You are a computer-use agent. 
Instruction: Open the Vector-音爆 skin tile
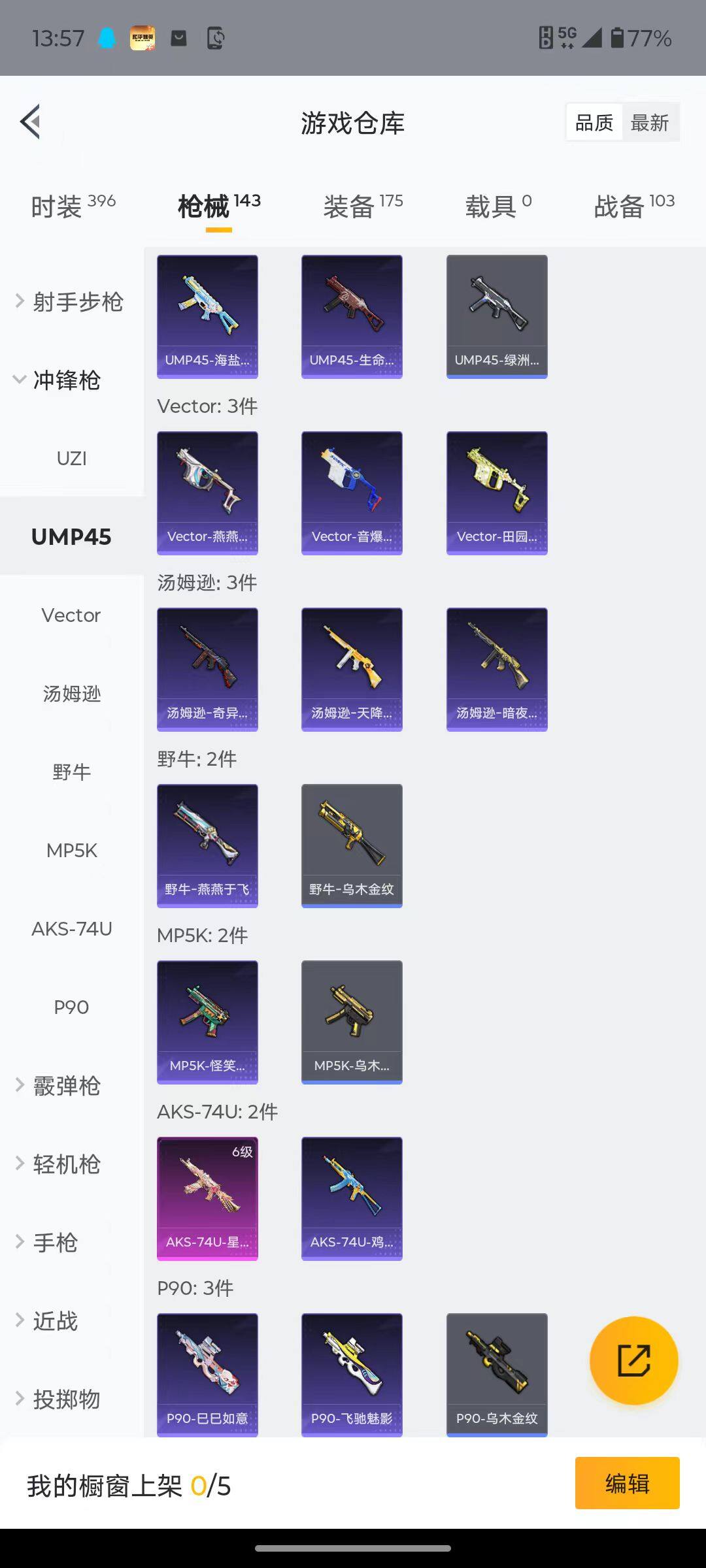tap(352, 493)
